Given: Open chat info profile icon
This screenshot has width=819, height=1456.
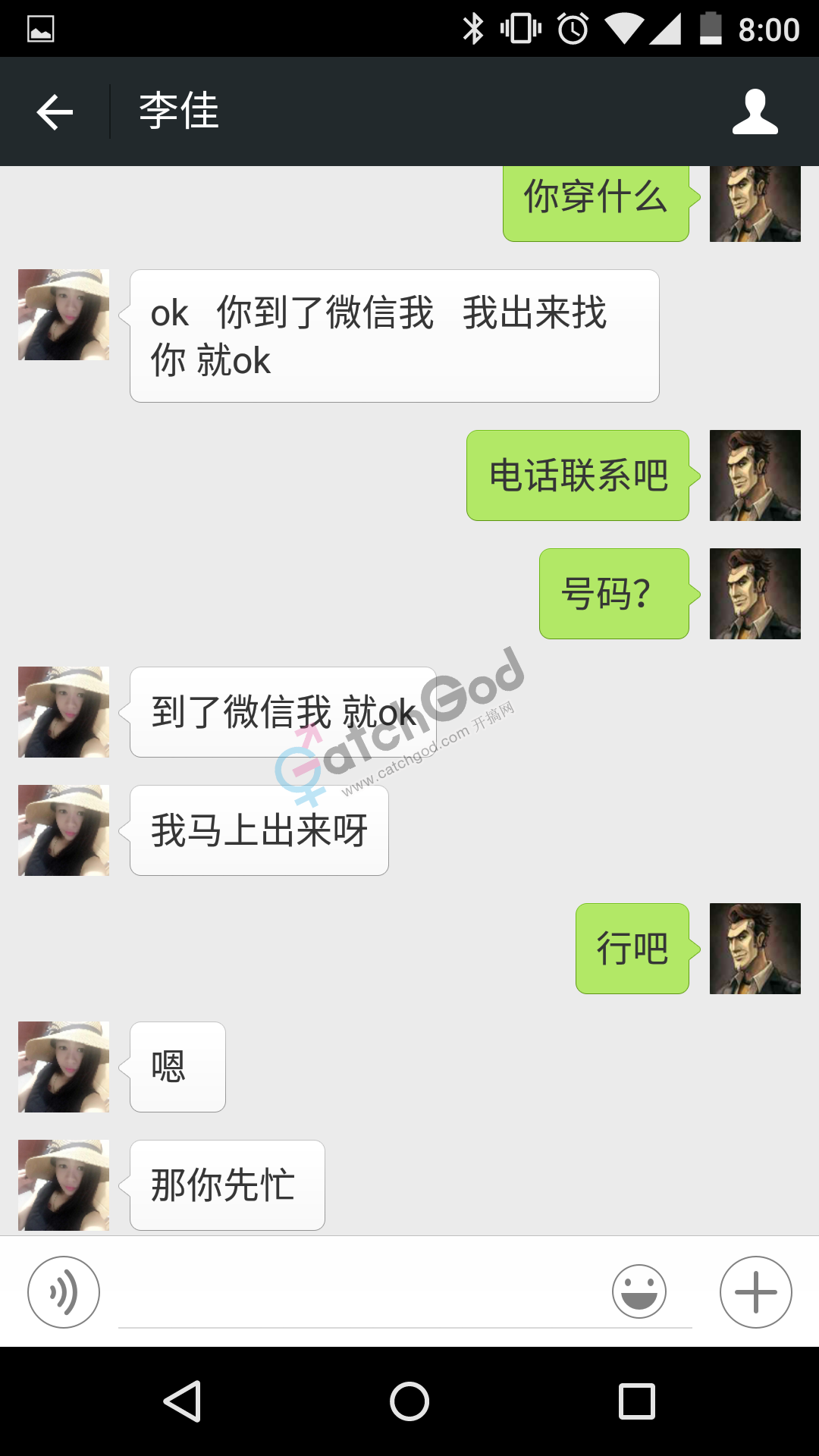Looking at the screenshot, I should point(755,112).
